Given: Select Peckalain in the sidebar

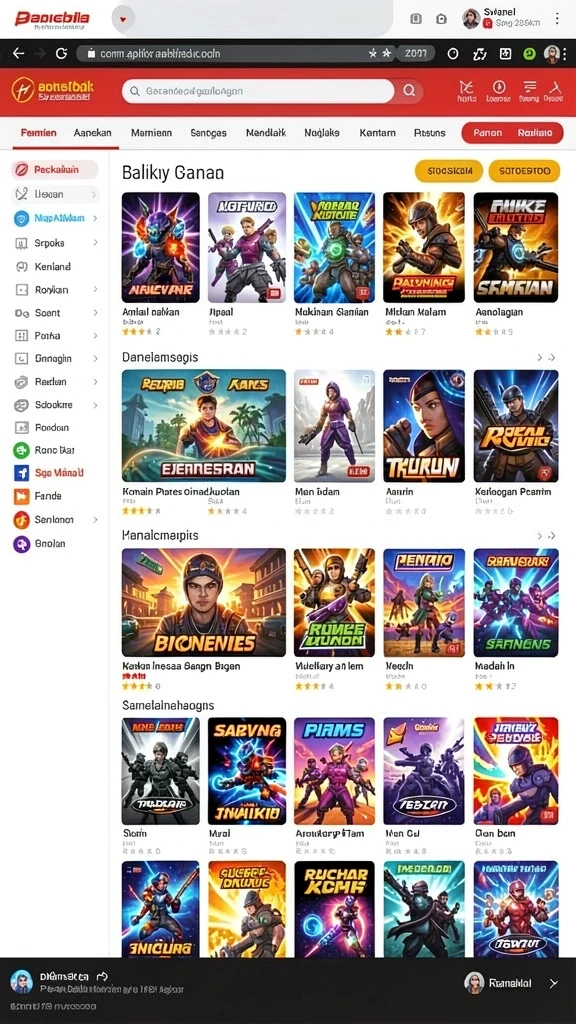Looking at the screenshot, I should (55, 170).
